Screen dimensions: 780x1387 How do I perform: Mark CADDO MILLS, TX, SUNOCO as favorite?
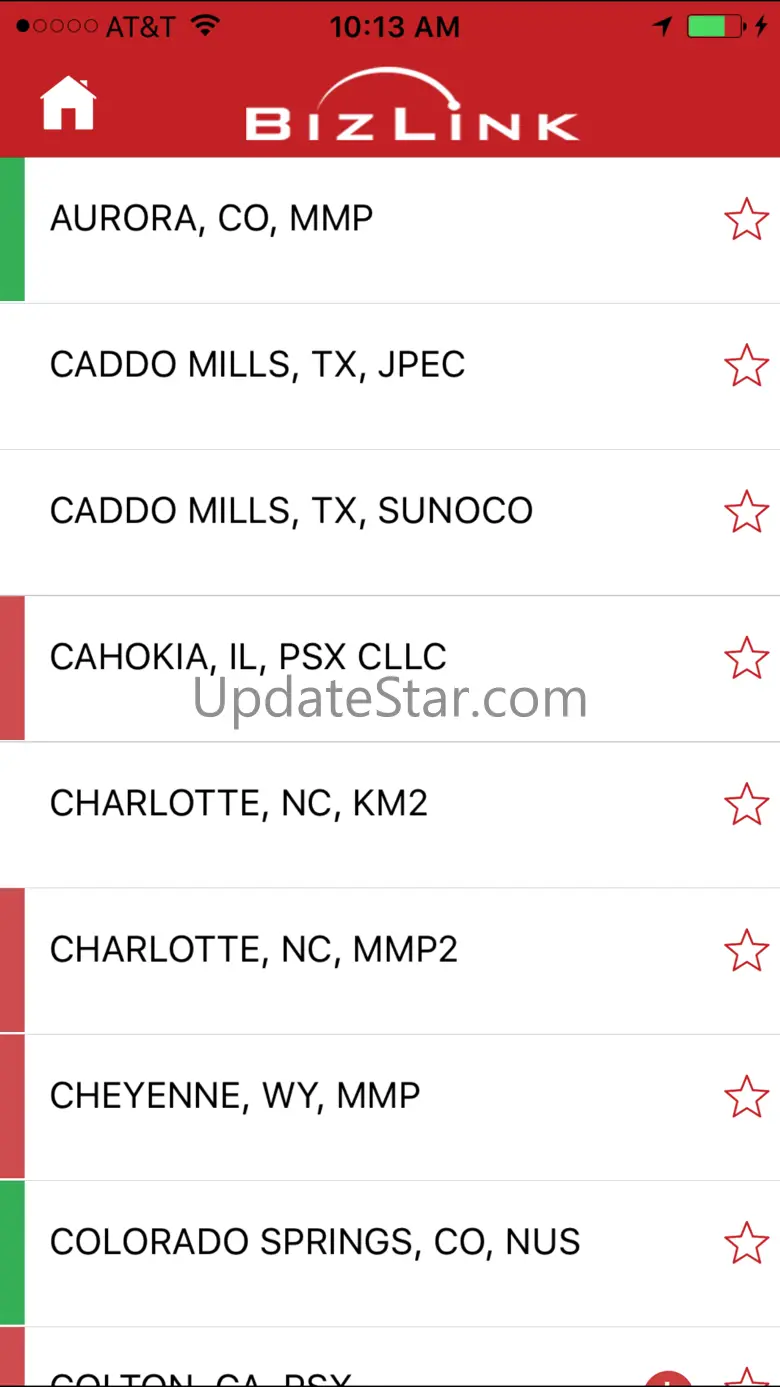[746, 512]
